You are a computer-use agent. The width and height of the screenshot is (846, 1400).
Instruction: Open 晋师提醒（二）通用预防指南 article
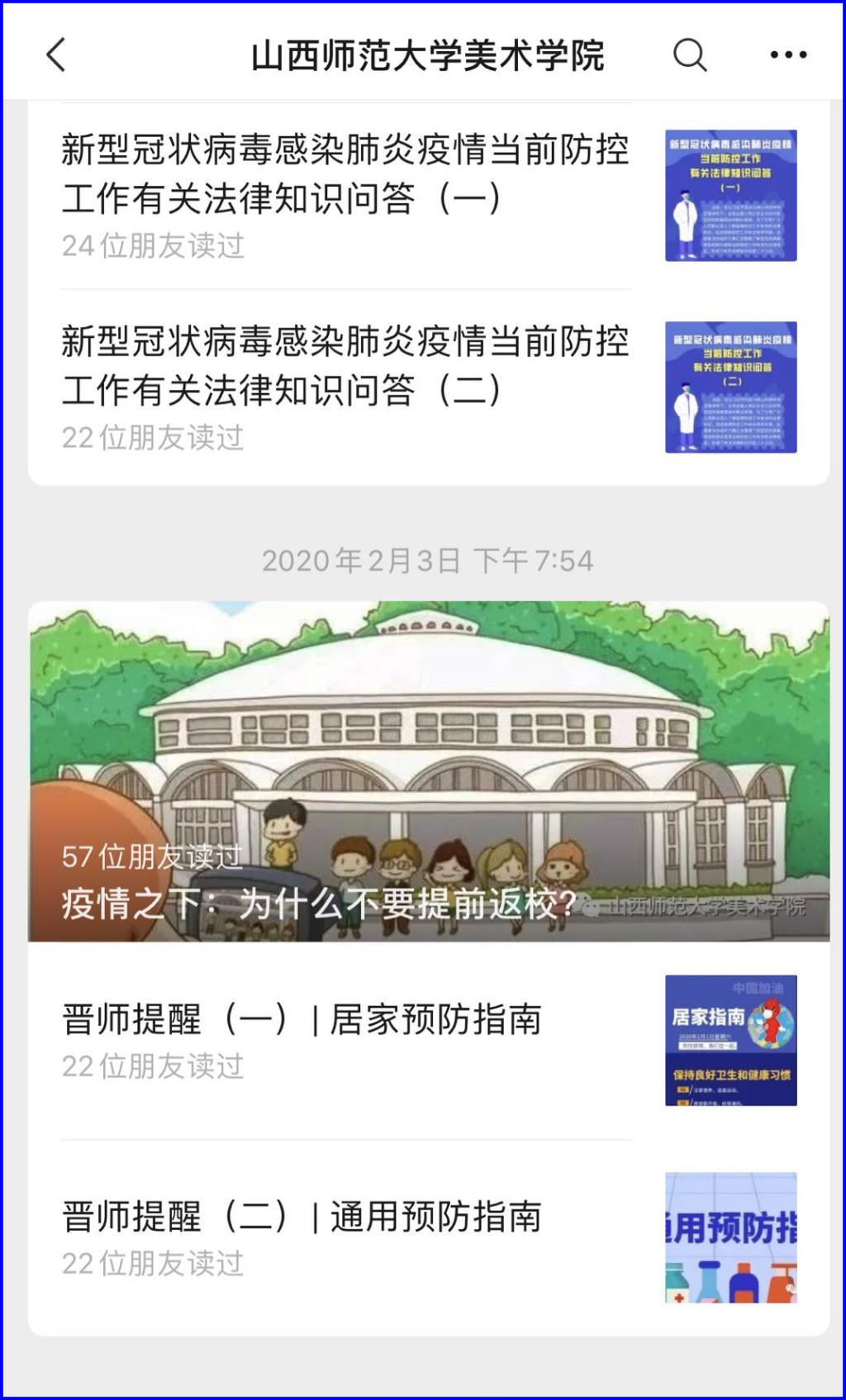302,1217
